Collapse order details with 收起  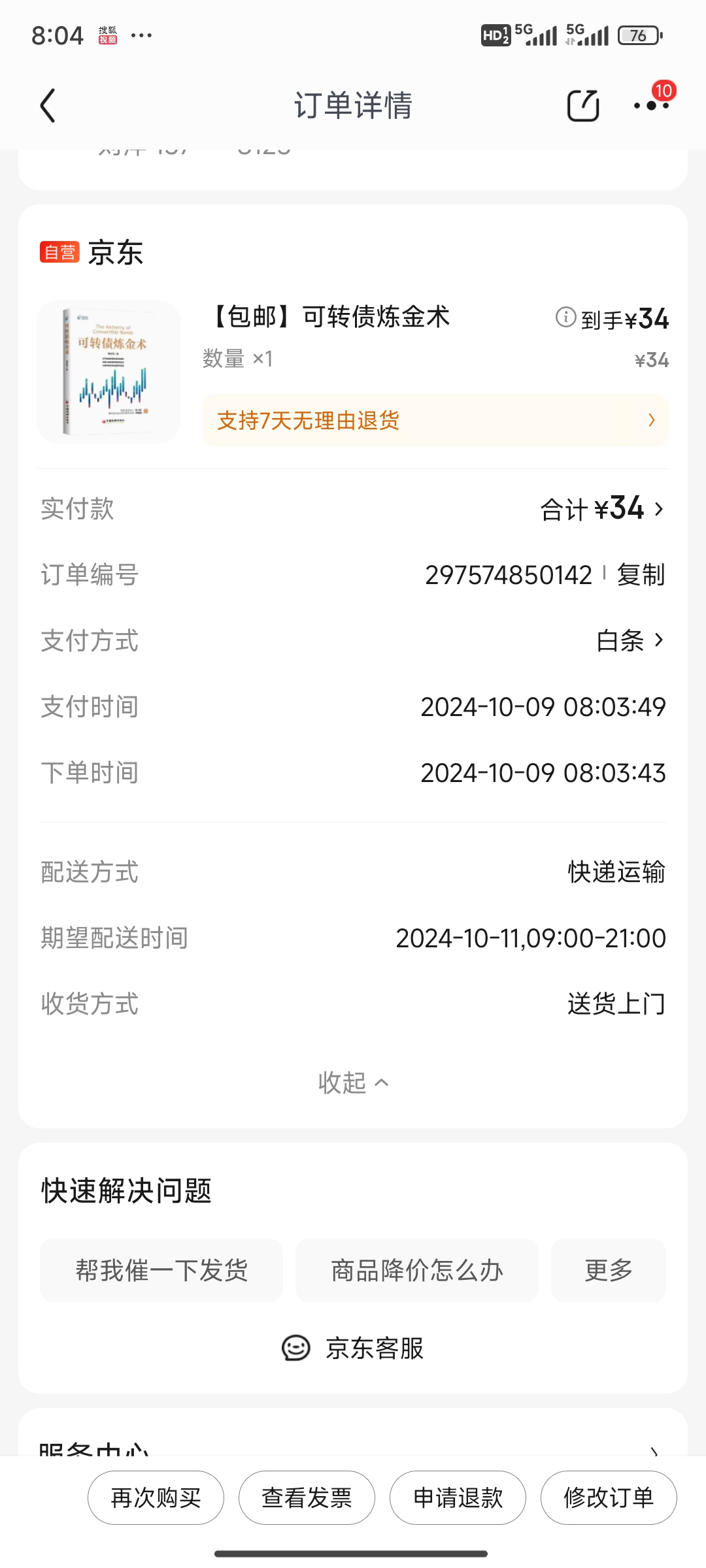pos(353,1083)
